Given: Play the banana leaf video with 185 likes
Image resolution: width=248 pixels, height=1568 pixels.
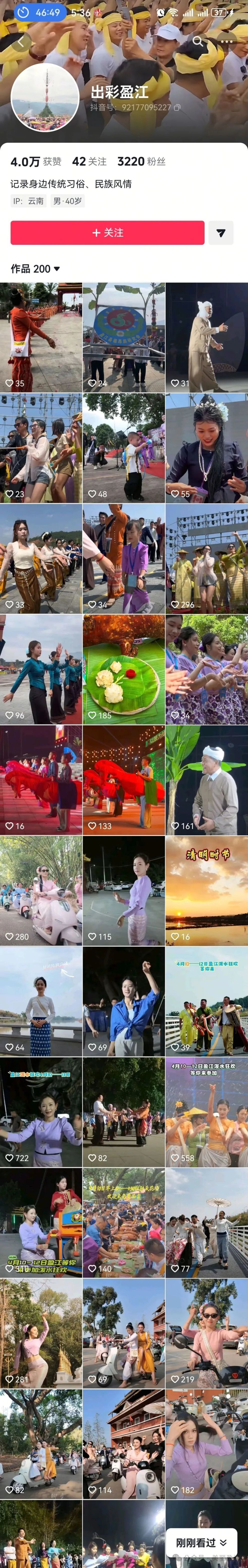Looking at the screenshot, I should click(x=124, y=669).
